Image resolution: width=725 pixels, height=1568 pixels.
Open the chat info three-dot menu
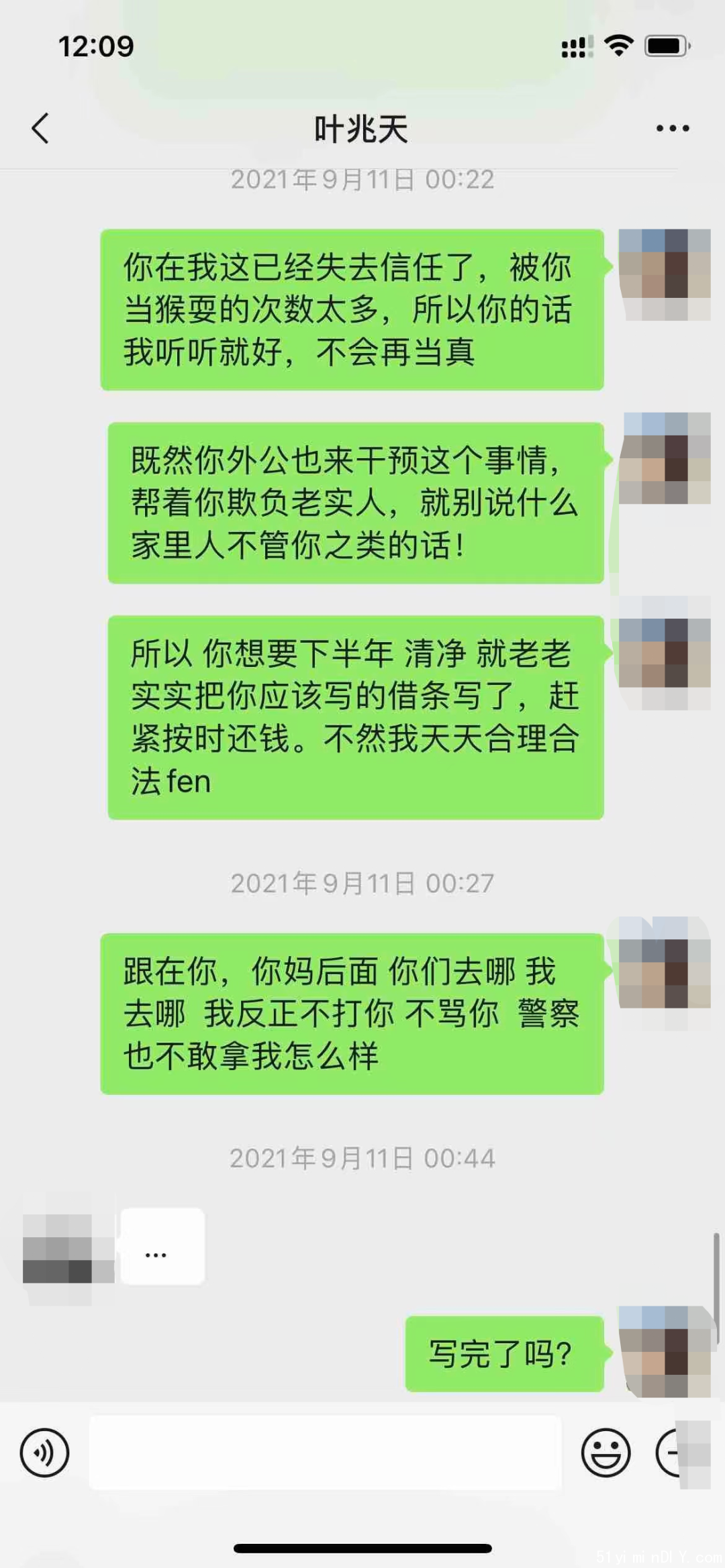(673, 128)
